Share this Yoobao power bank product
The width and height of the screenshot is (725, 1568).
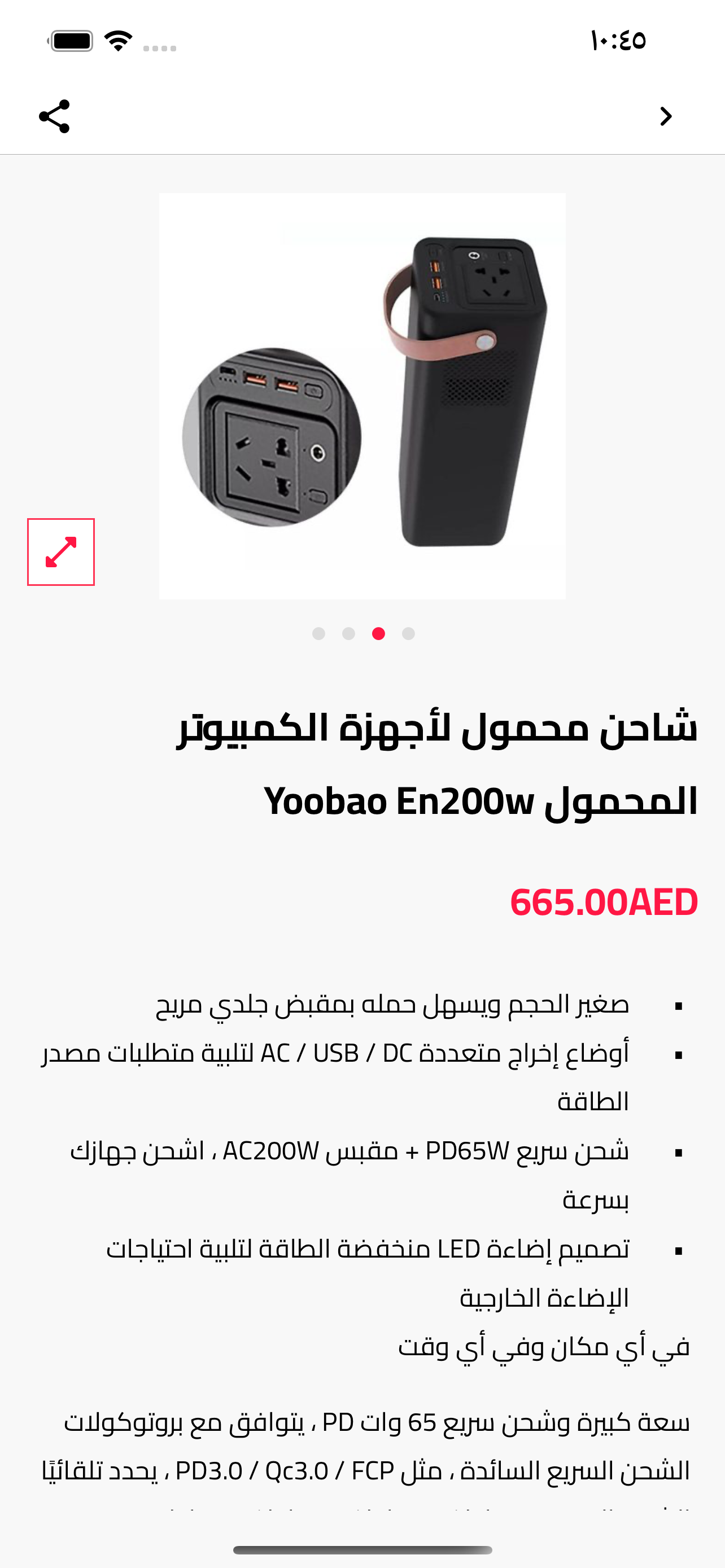coord(54,116)
